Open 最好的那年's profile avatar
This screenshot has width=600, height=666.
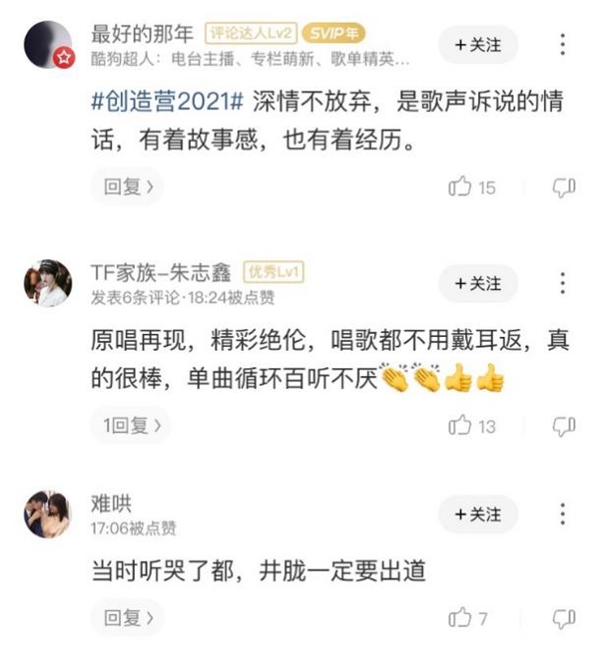point(48,45)
